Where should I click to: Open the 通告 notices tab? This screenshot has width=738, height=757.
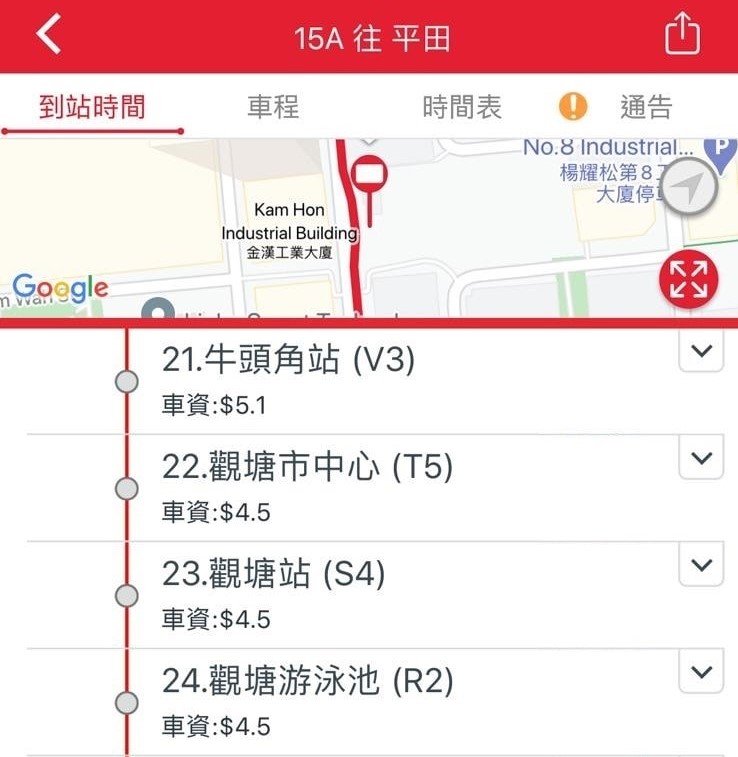(645, 106)
